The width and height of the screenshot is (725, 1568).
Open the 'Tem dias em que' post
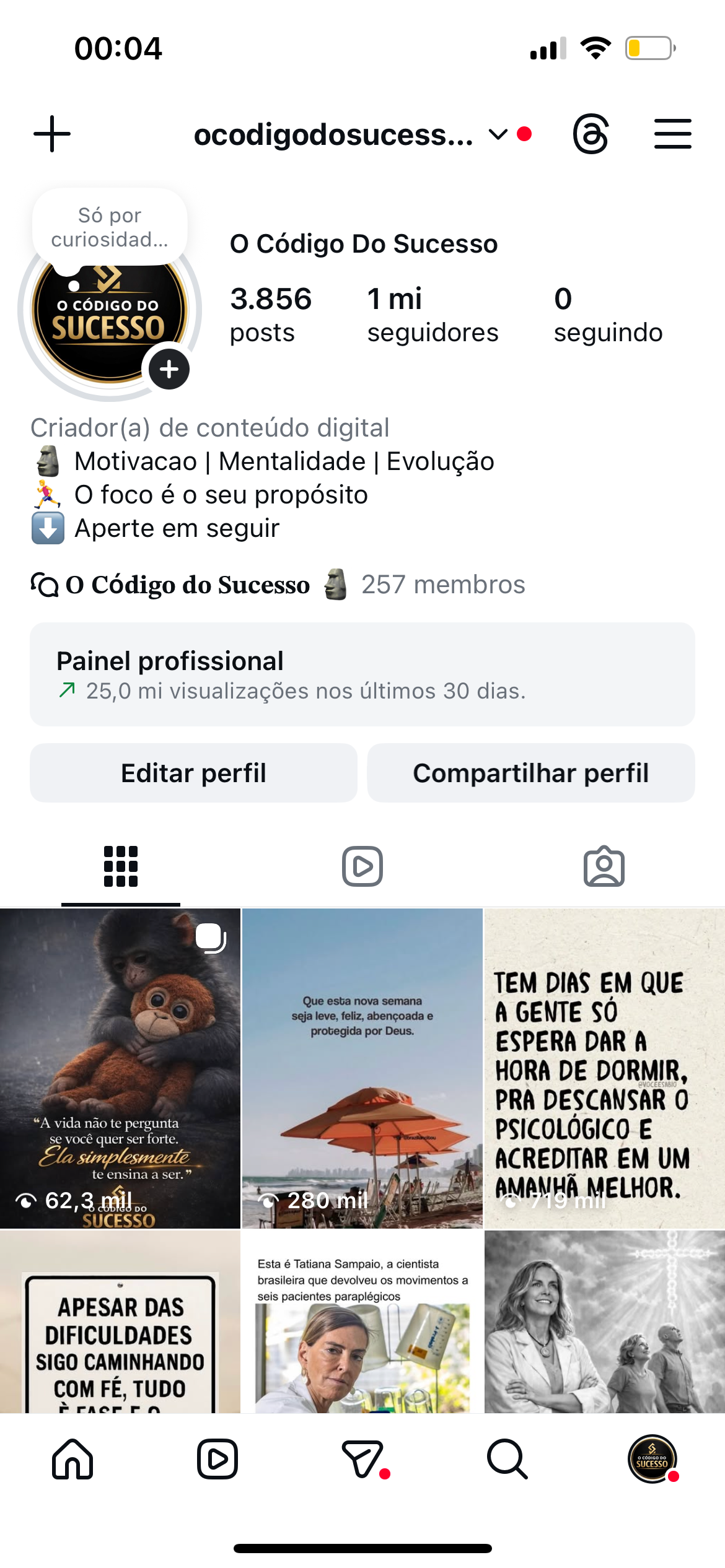tap(604, 1068)
